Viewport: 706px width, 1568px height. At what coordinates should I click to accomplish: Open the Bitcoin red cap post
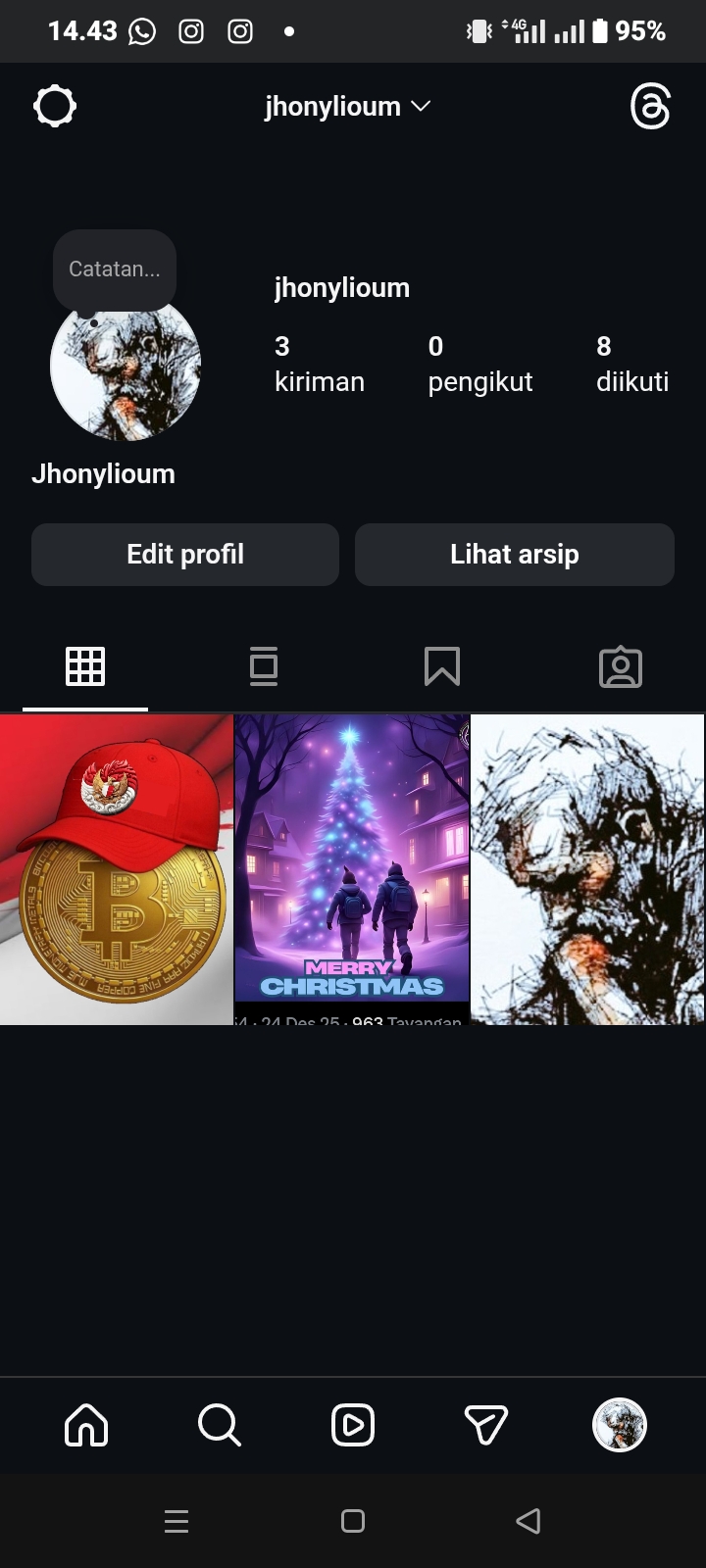click(x=117, y=869)
